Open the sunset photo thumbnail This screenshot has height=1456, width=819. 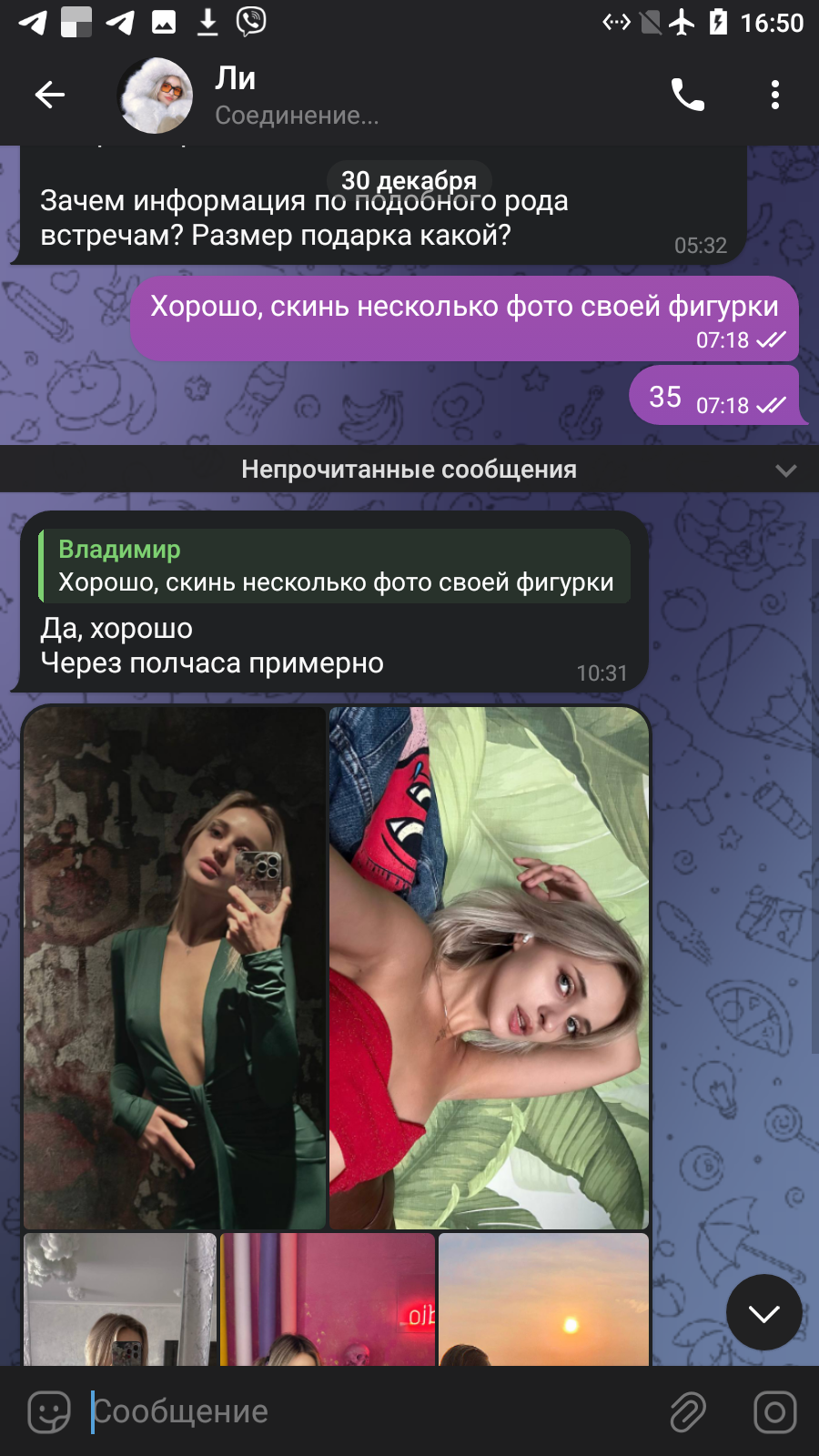tap(543, 1299)
